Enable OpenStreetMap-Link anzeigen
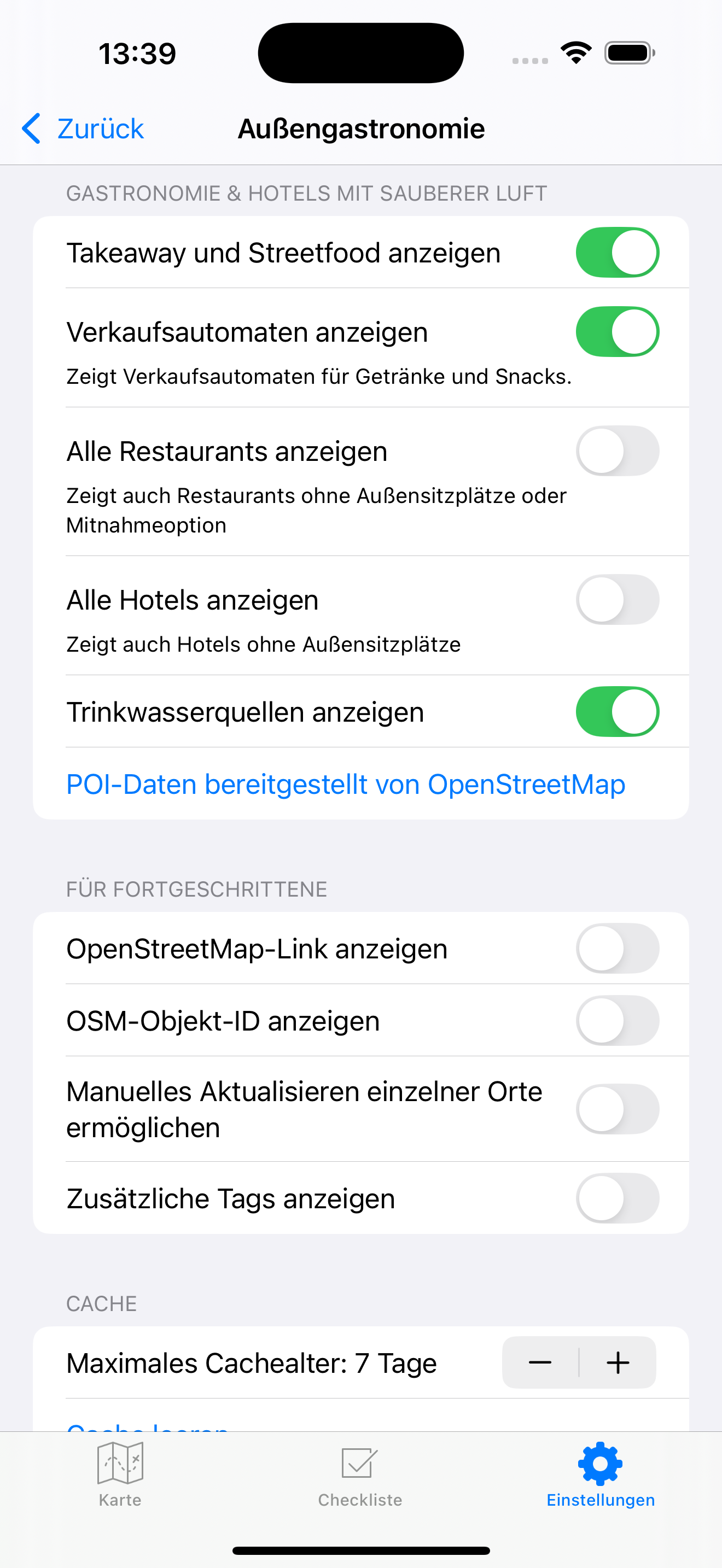 616,949
